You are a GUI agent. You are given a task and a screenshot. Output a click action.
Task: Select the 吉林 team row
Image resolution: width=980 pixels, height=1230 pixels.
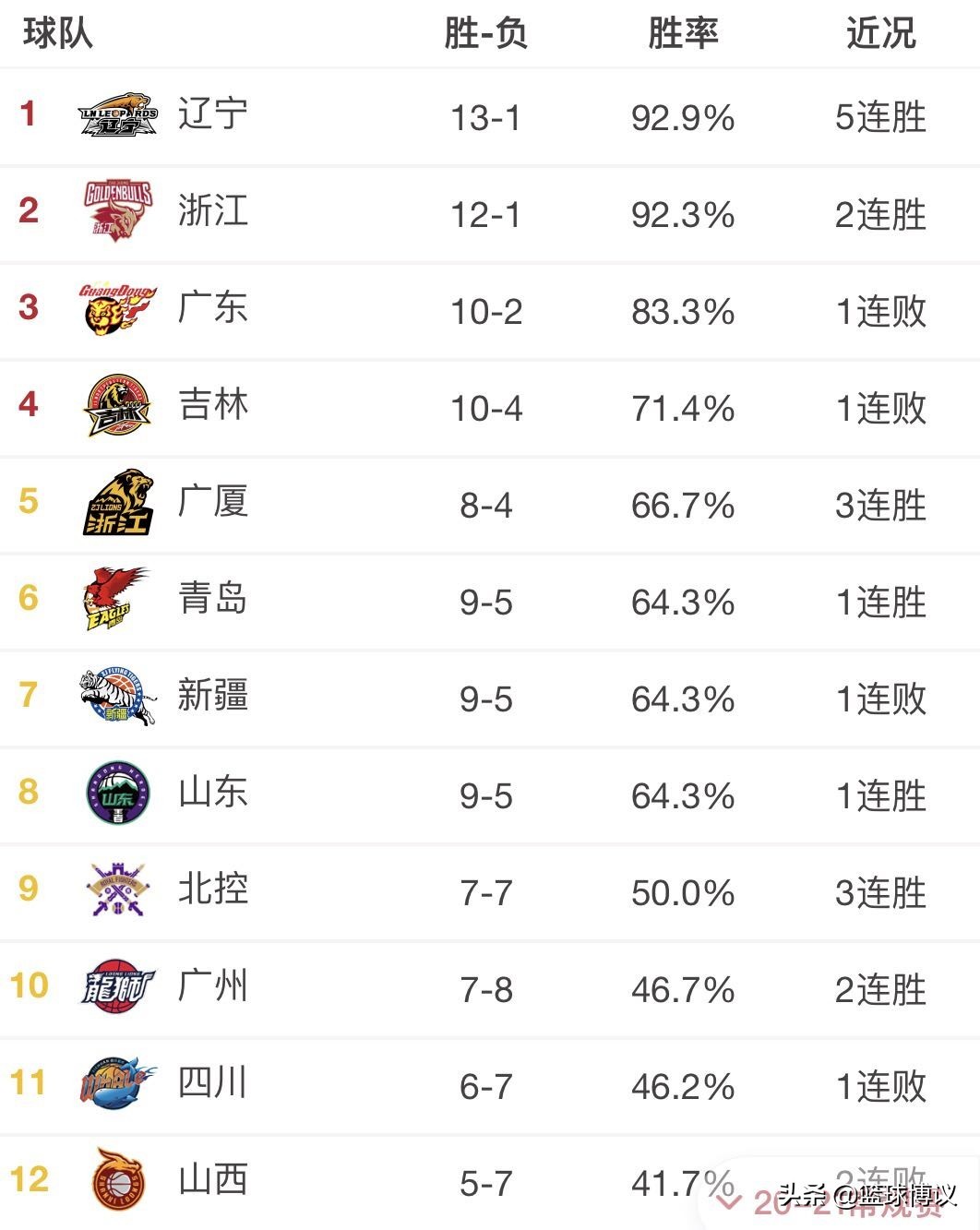point(212,407)
